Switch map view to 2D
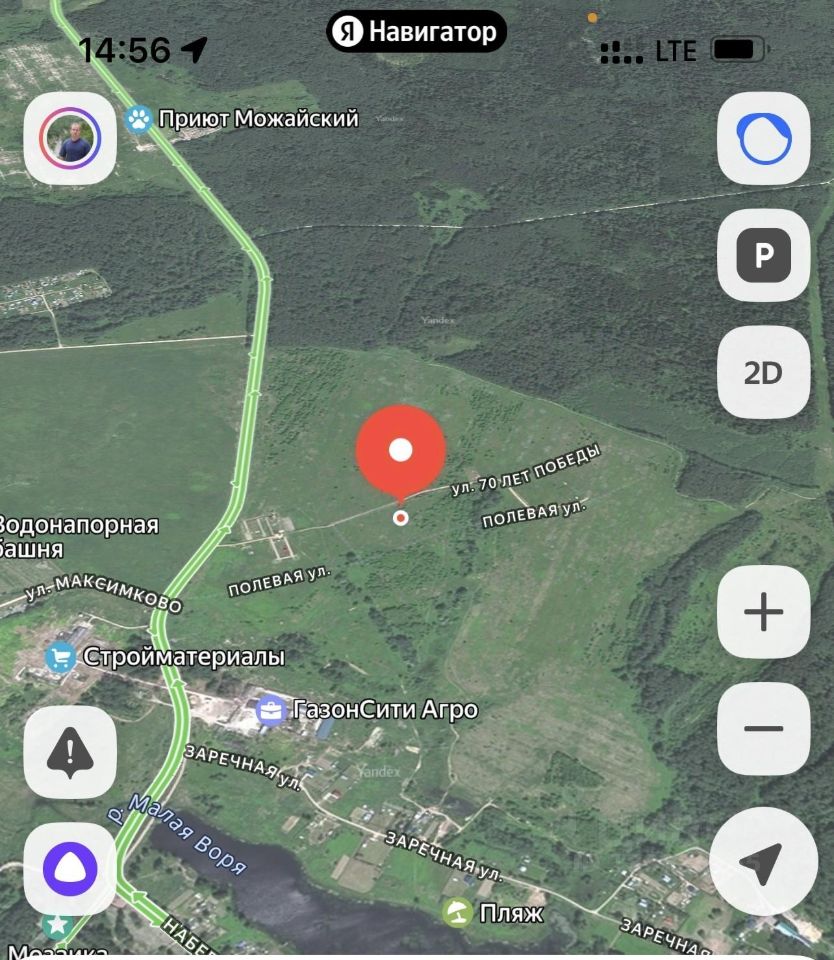The height and width of the screenshot is (960, 834). pos(764,373)
